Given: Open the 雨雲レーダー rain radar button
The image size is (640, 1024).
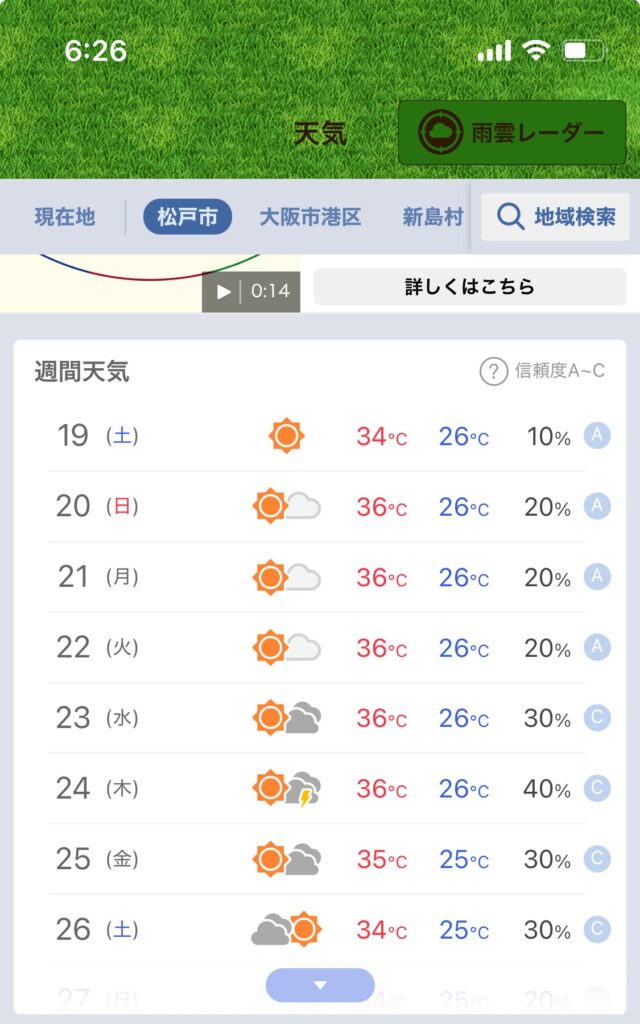Looking at the screenshot, I should 512,133.
